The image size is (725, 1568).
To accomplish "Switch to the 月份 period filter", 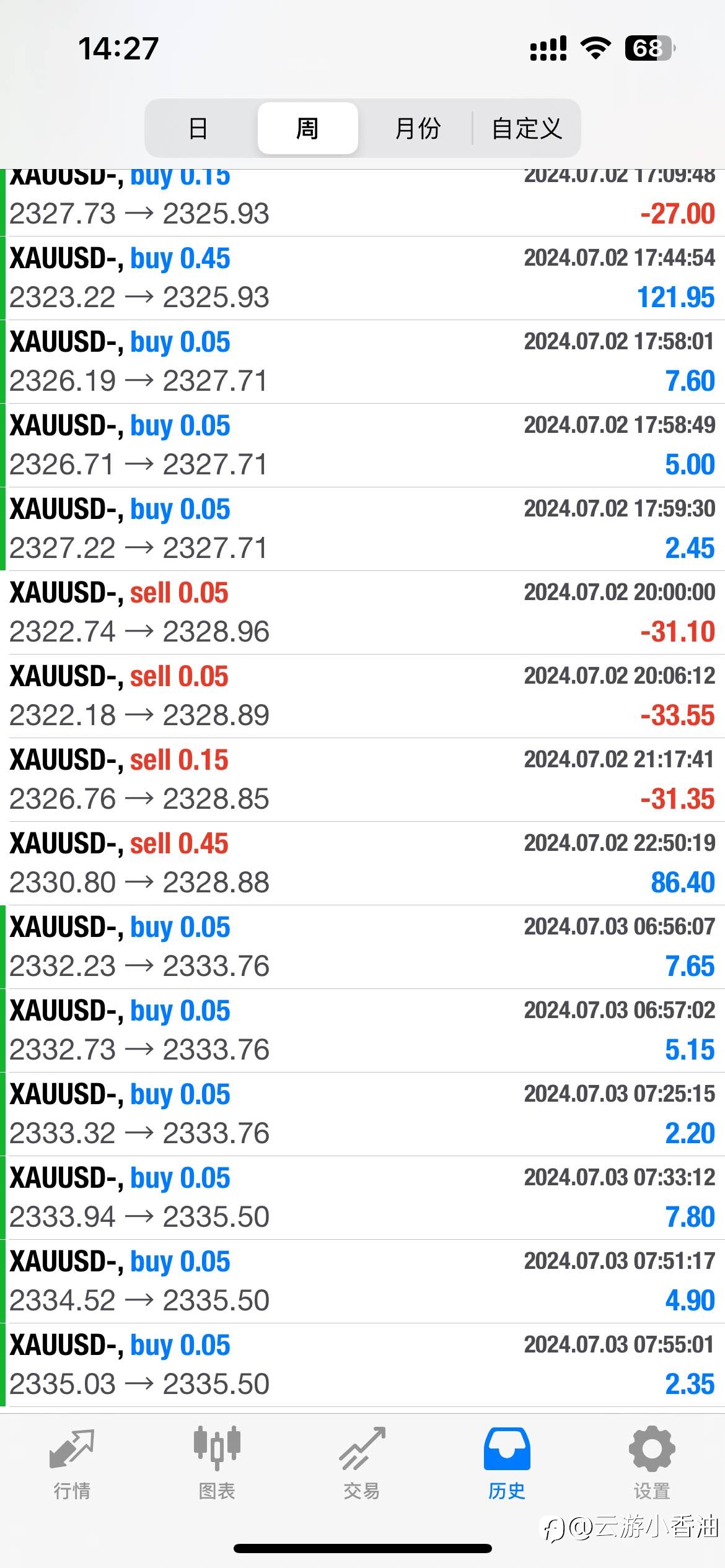I will coord(418,128).
